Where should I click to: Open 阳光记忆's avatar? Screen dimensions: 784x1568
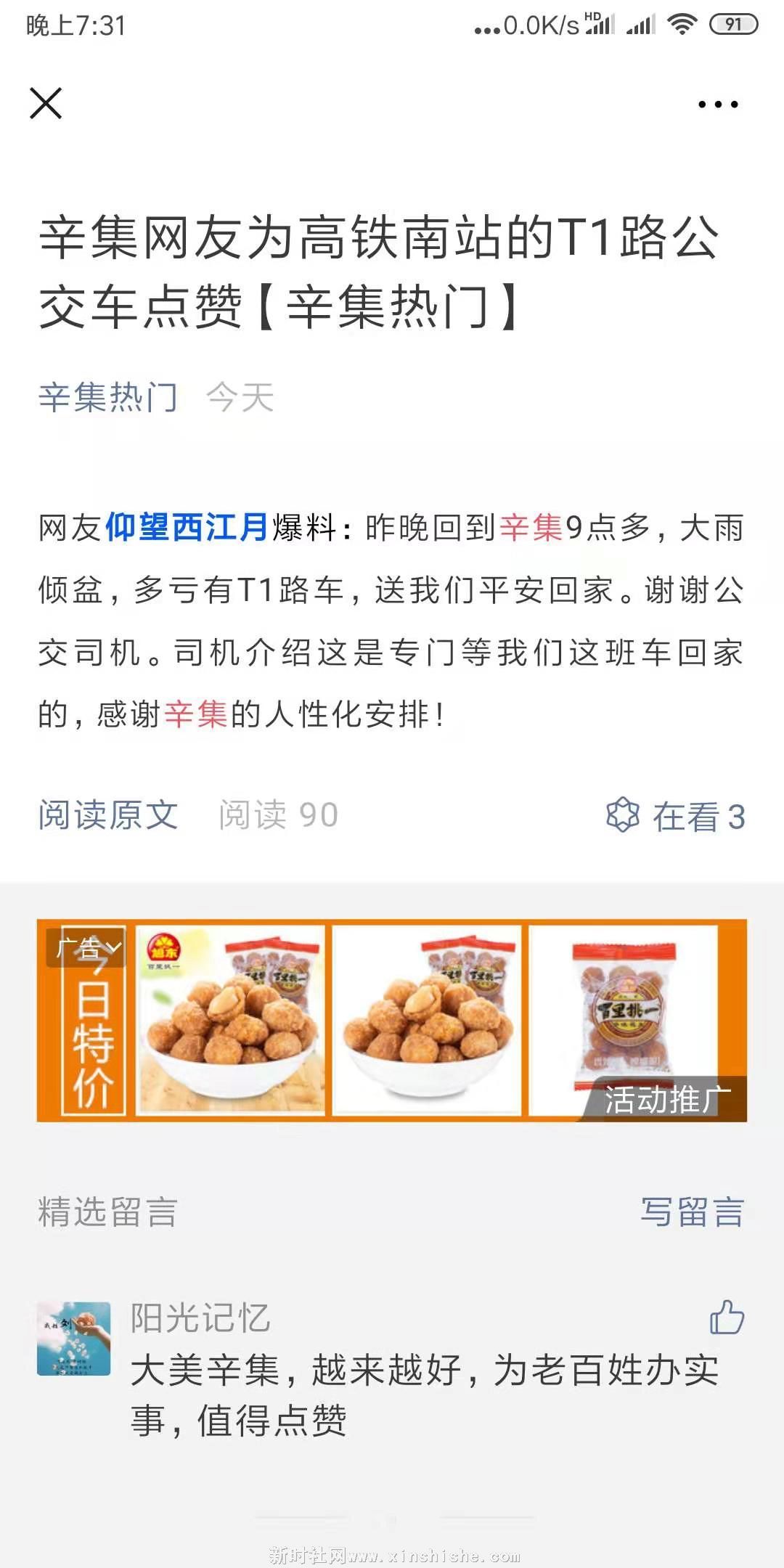(x=74, y=1339)
